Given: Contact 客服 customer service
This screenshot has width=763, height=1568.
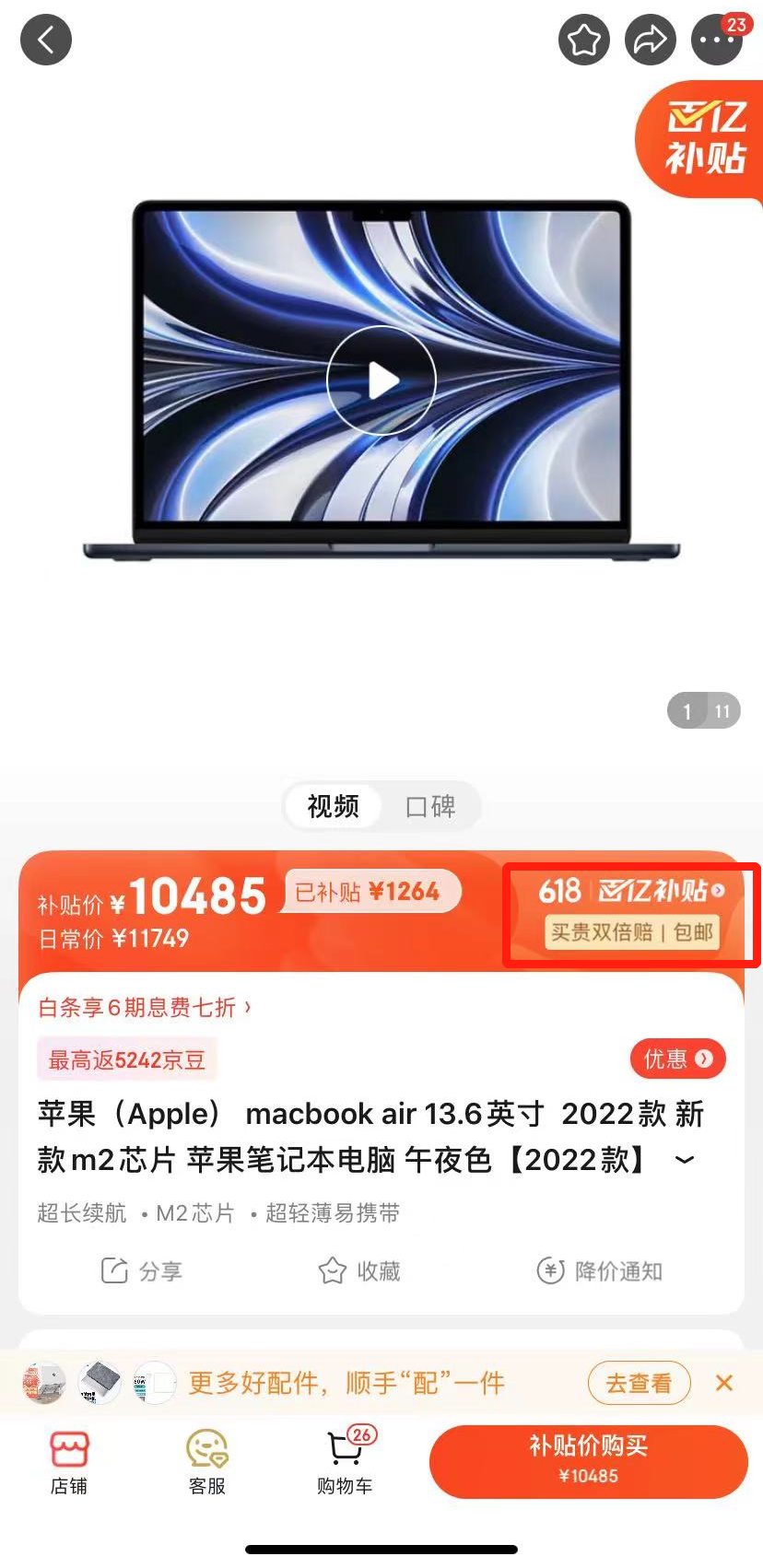Looking at the screenshot, I should tap(206, 1462).
